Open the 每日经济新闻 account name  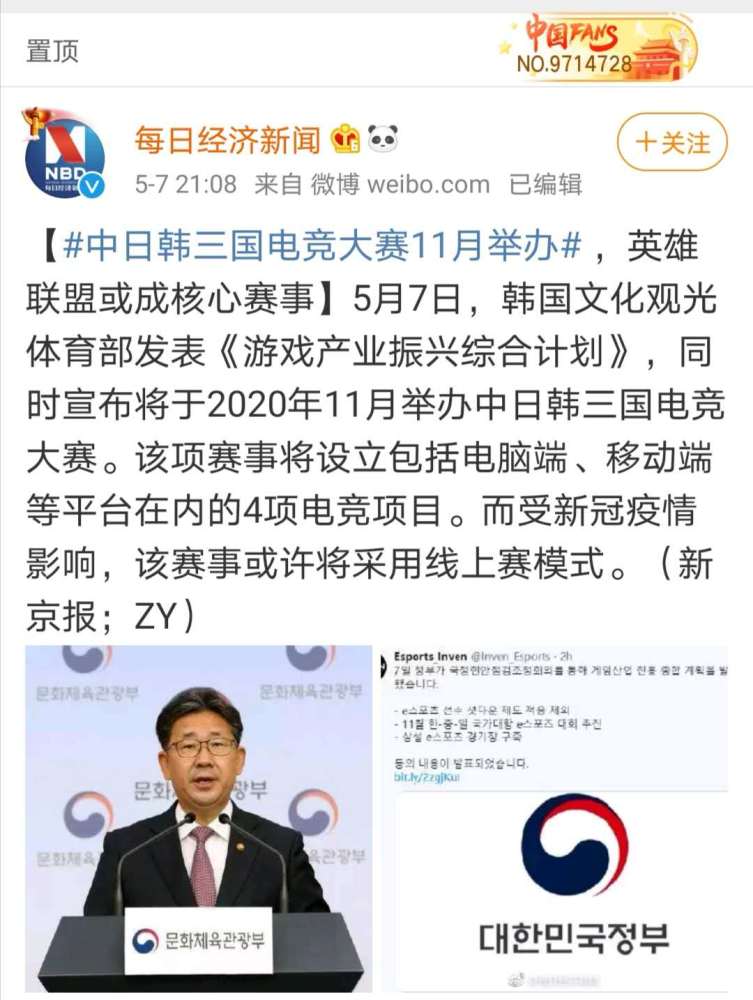tap(228, 140)
